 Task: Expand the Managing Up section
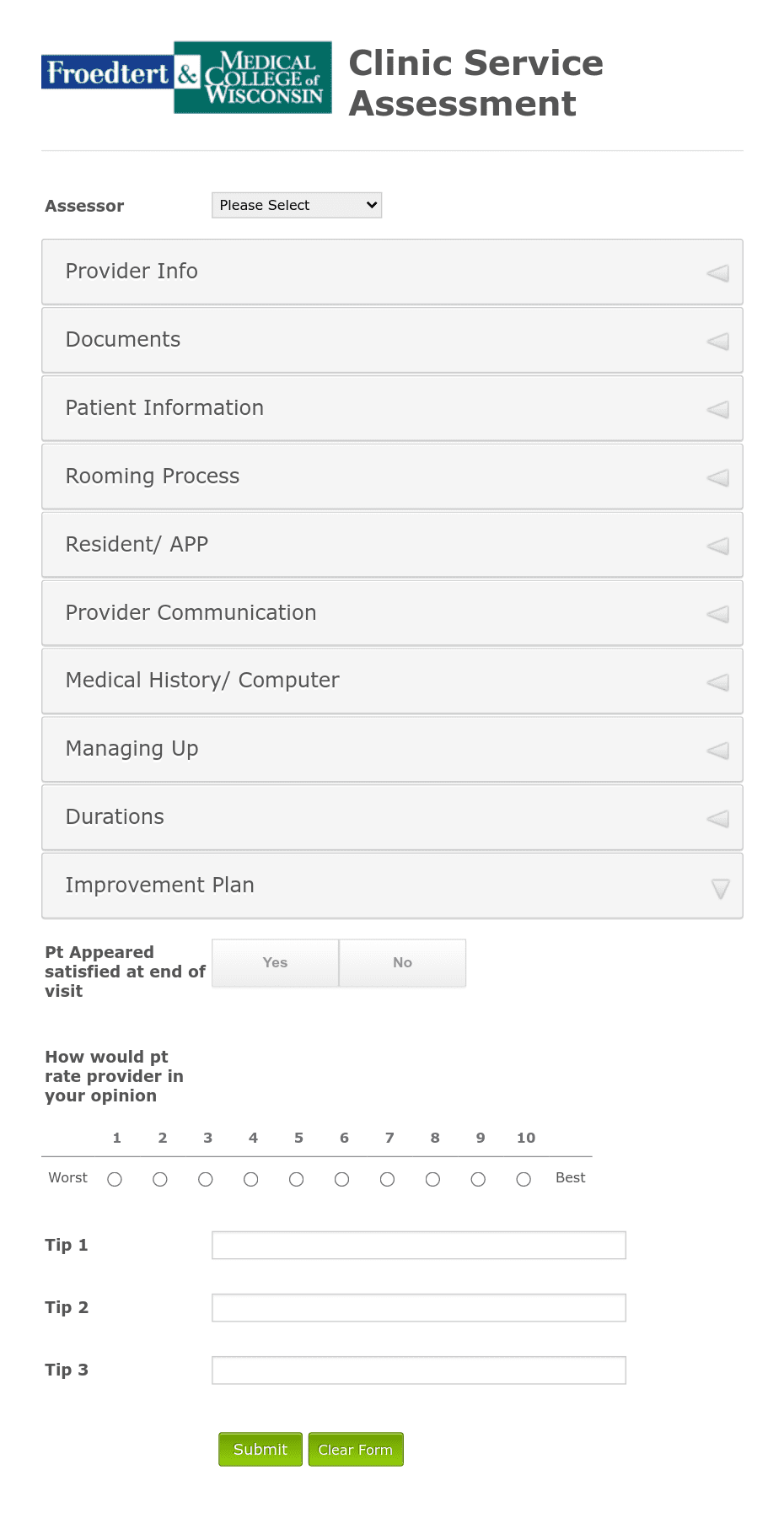392,749
